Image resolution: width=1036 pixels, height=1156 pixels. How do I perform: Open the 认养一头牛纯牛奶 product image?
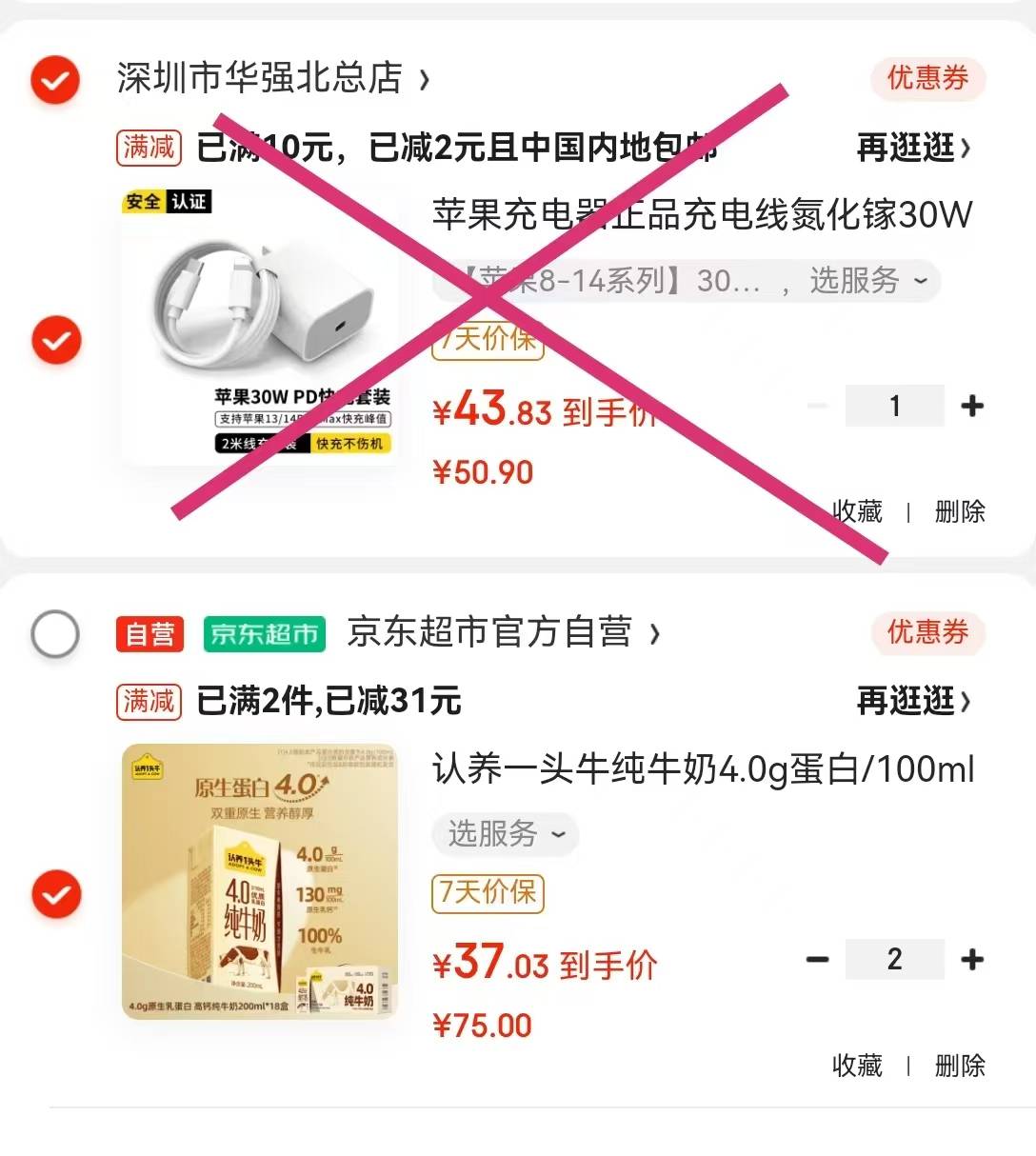tap(260, 881)
